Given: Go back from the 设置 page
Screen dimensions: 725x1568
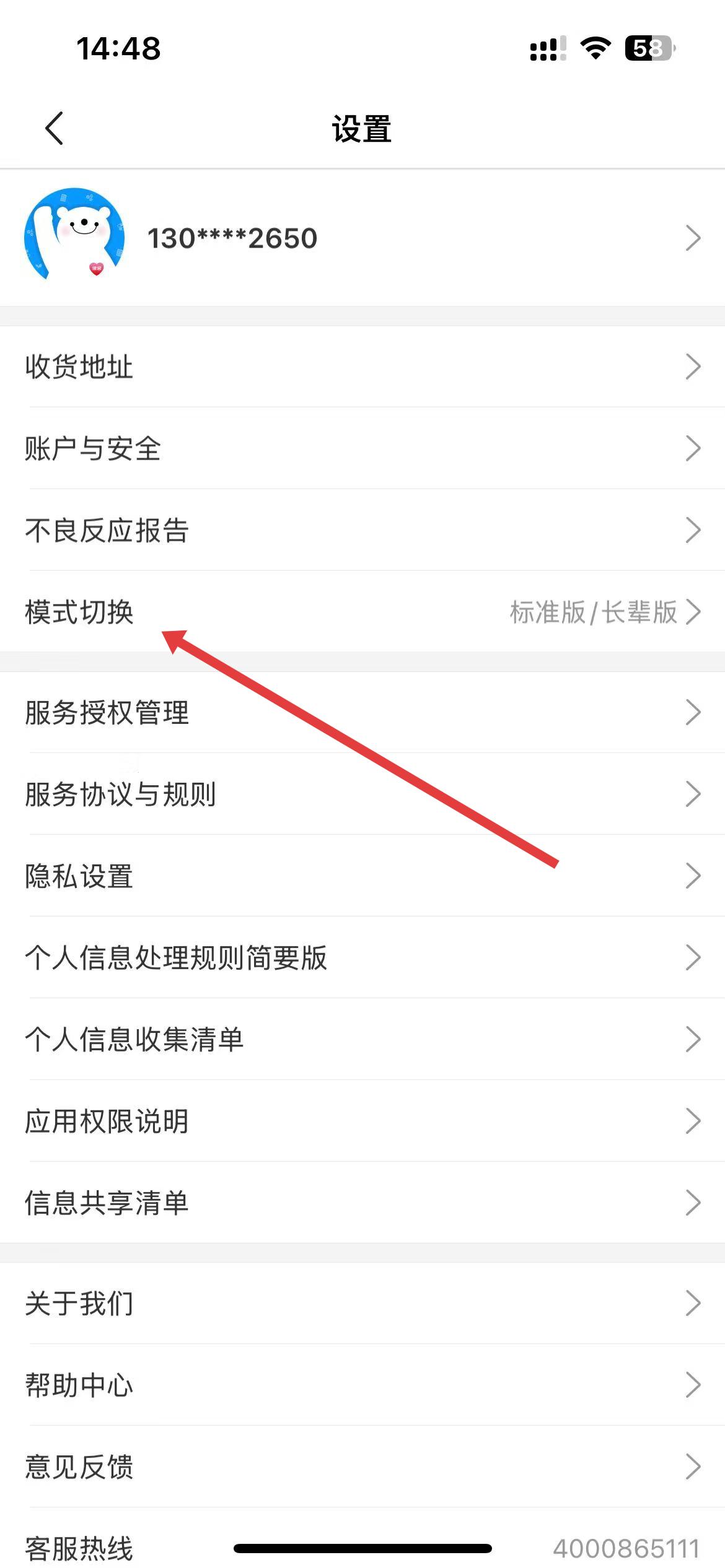Looking at the screenshot, I should (55, 129).
